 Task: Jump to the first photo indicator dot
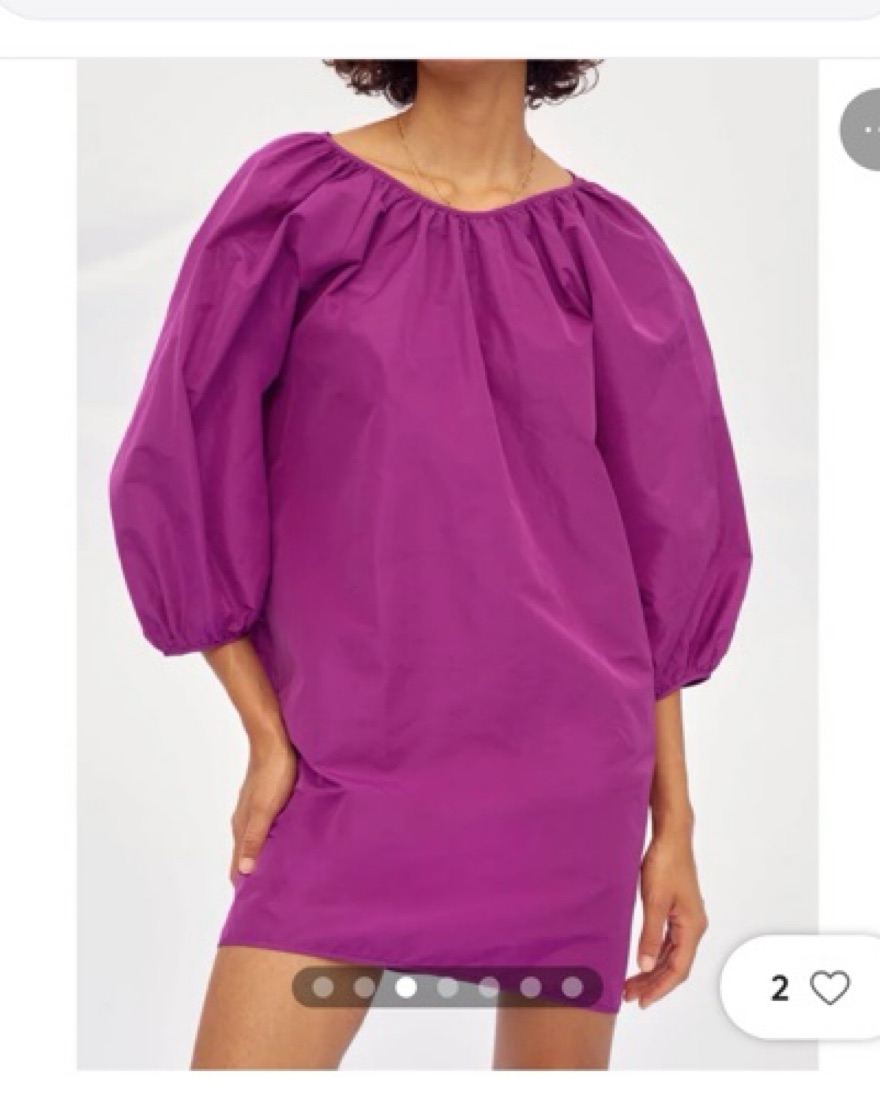click(323, 988)
